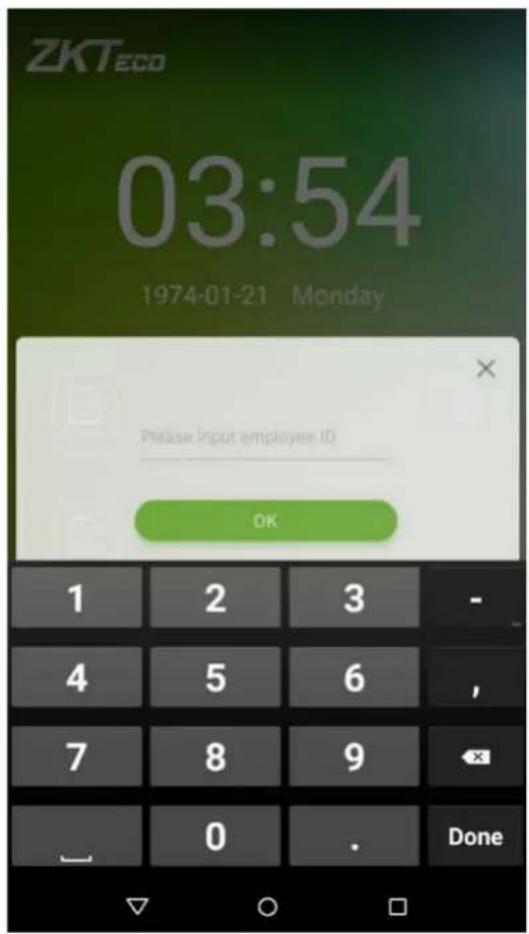This screenshot has height=934, width=529.
Task: Tap the 8 key
Action: 215,756
